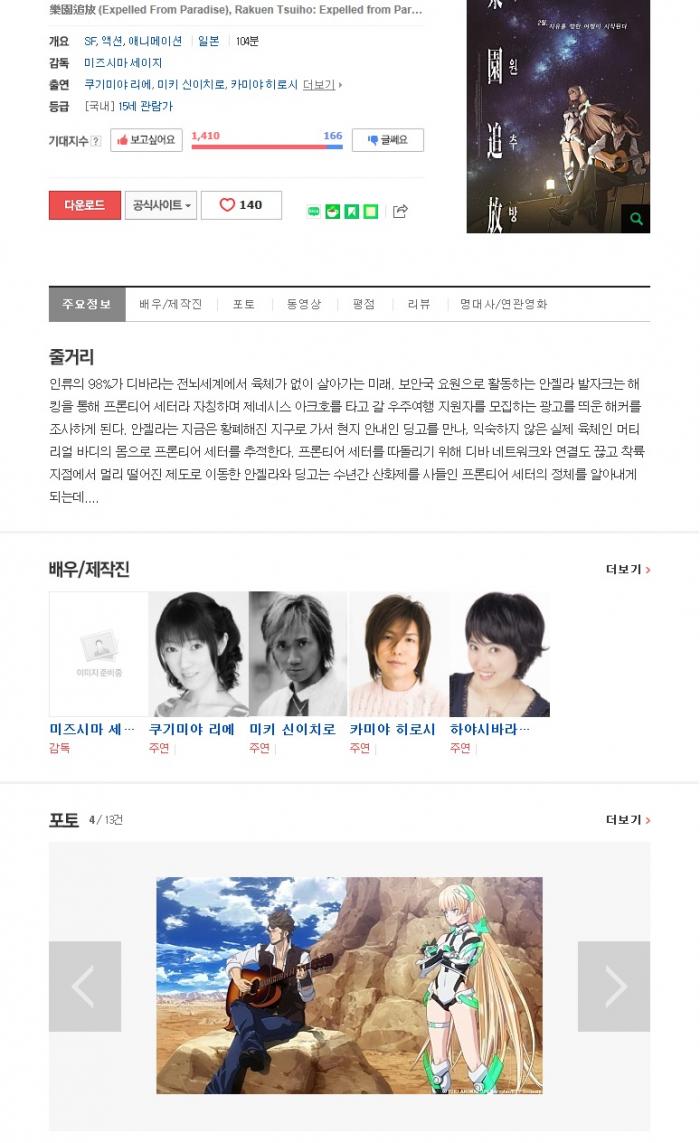The height and width of the screenshot is (1143, 700).
Task: Switch to the 포토 tab
Action: click(x=243, y=304)
